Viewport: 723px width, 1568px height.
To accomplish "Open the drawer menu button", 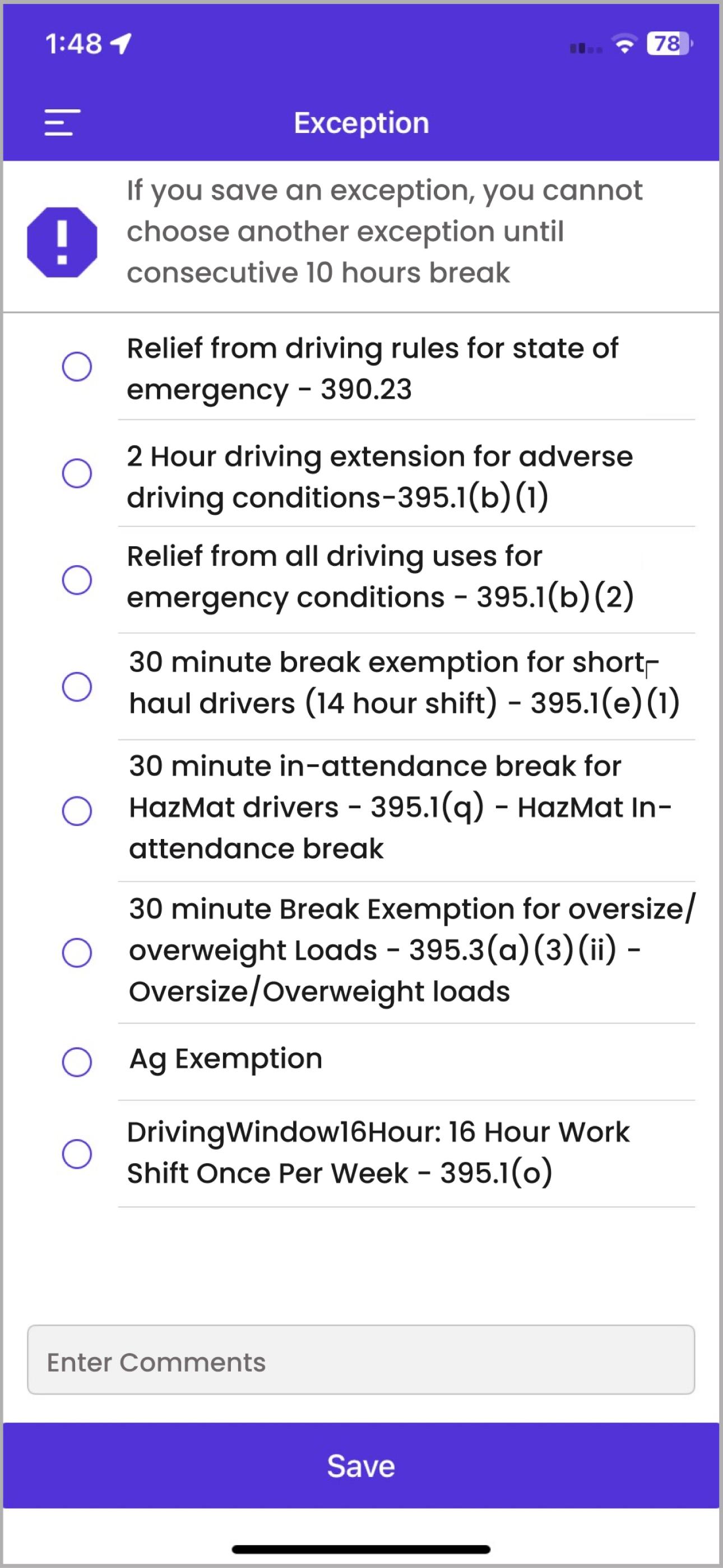I will [x=62, y=122].
